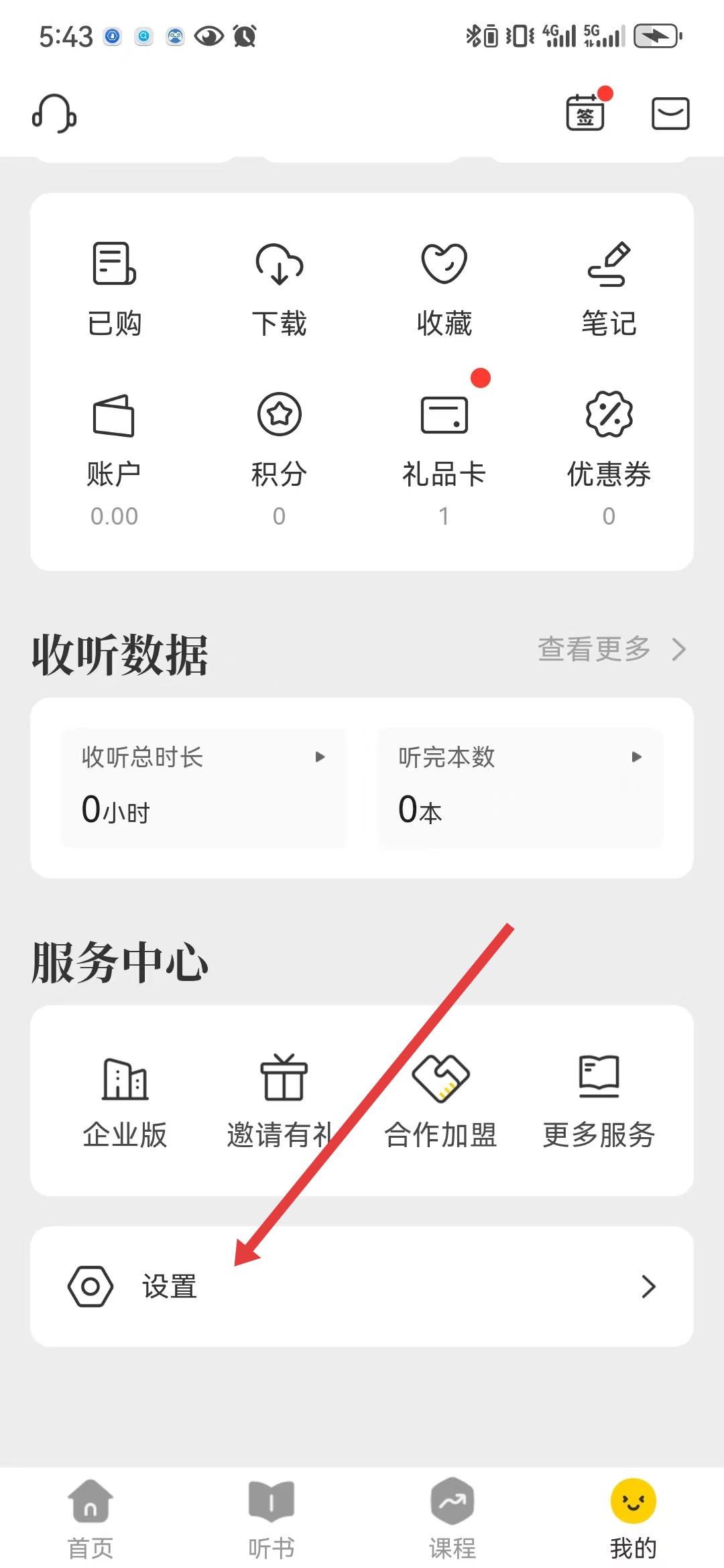View 收藏 favorites
Image resolution: width=724 pixels, height=1568 pixels.
[x=444, y=289]
